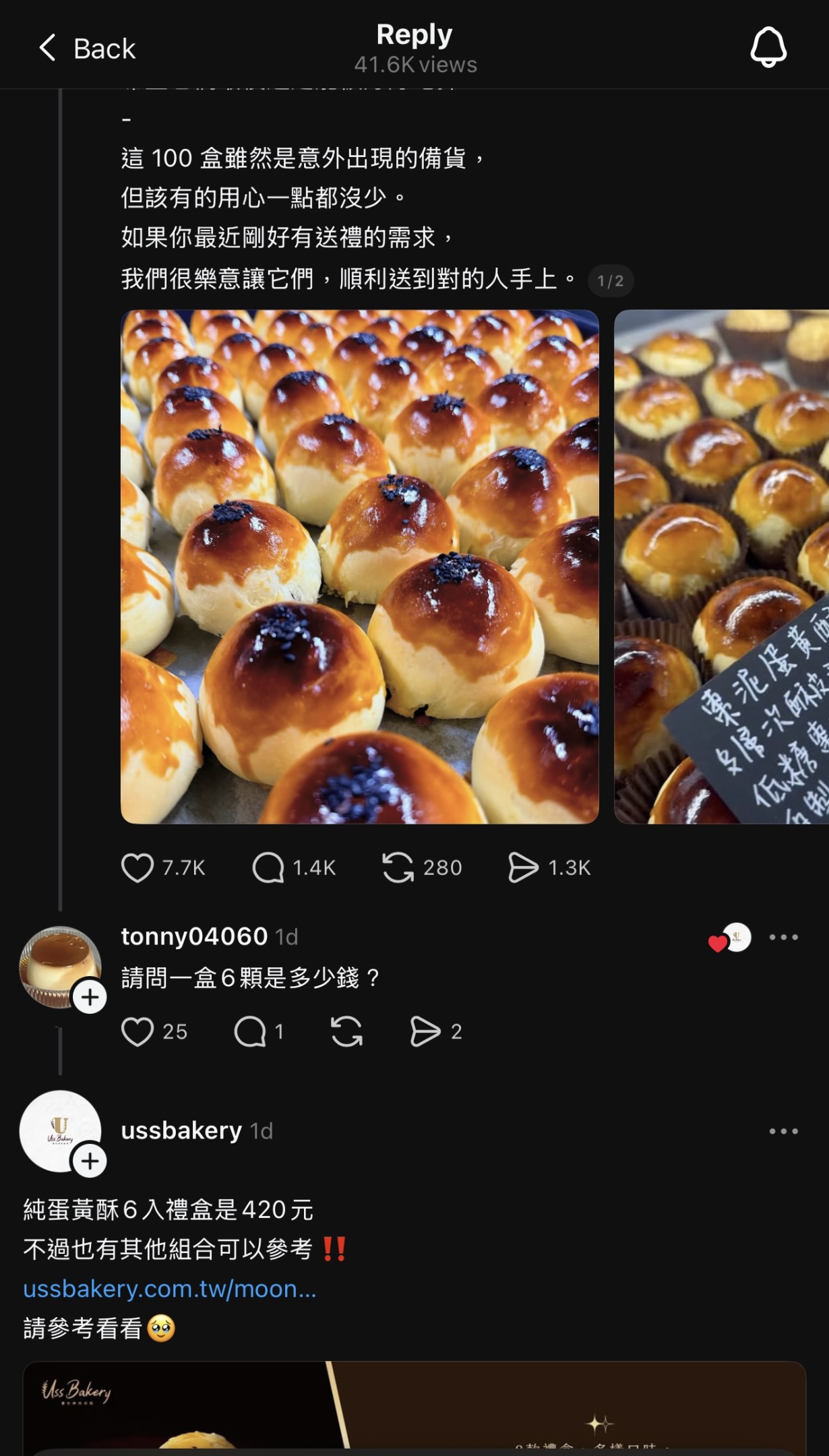829x1456 pixels.
Task: Go back to the previous screen
Action: pos(86,49)
